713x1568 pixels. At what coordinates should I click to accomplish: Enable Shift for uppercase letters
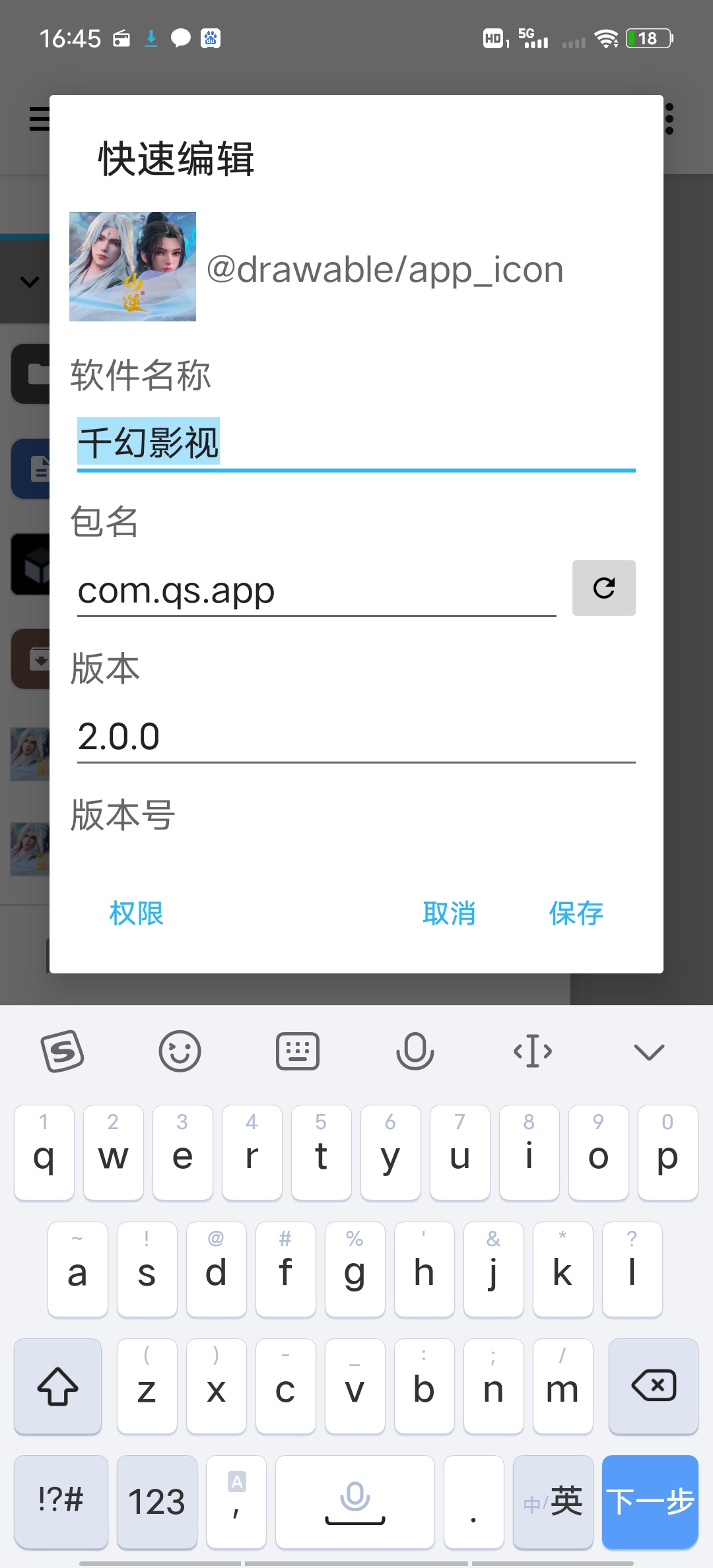tap(57, 1386)
